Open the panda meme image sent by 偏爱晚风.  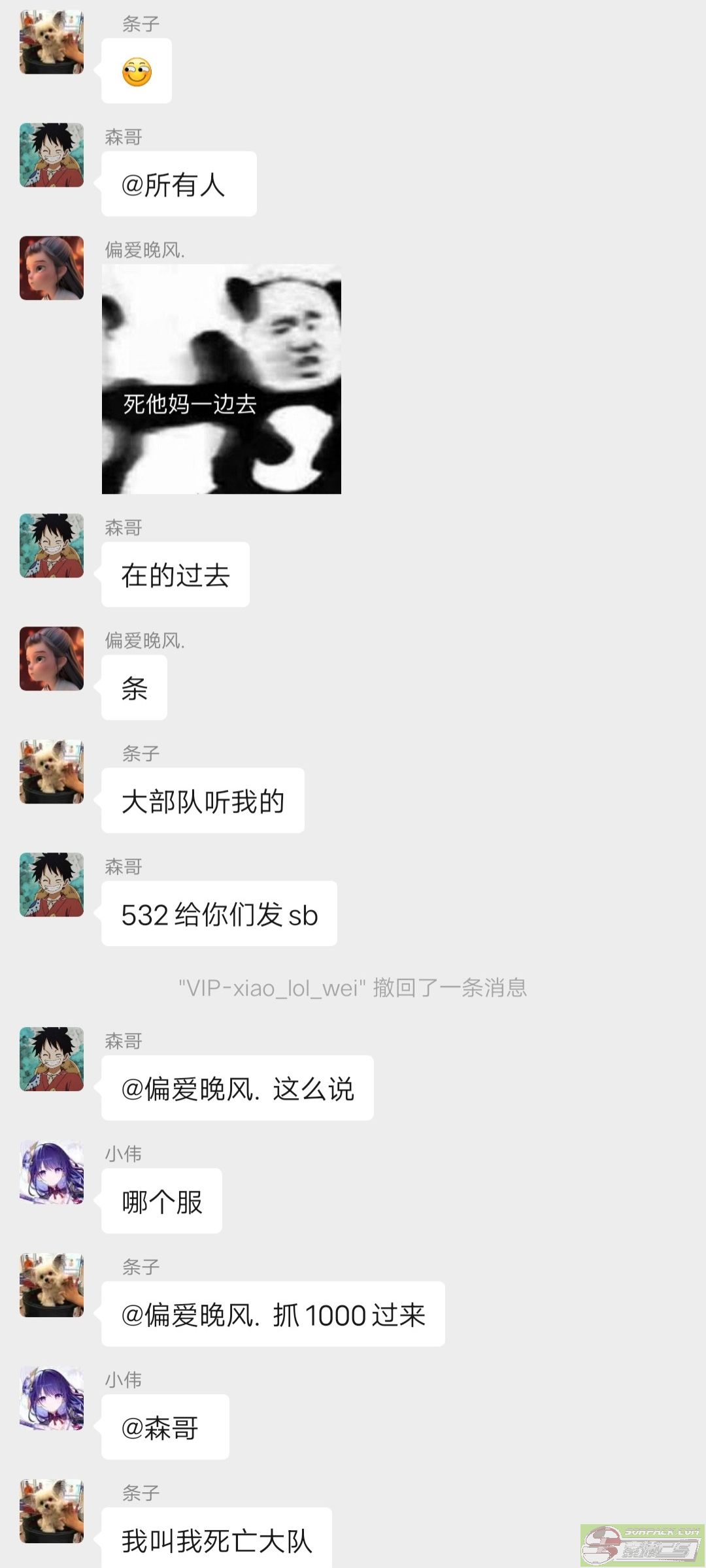pos(222,379)
